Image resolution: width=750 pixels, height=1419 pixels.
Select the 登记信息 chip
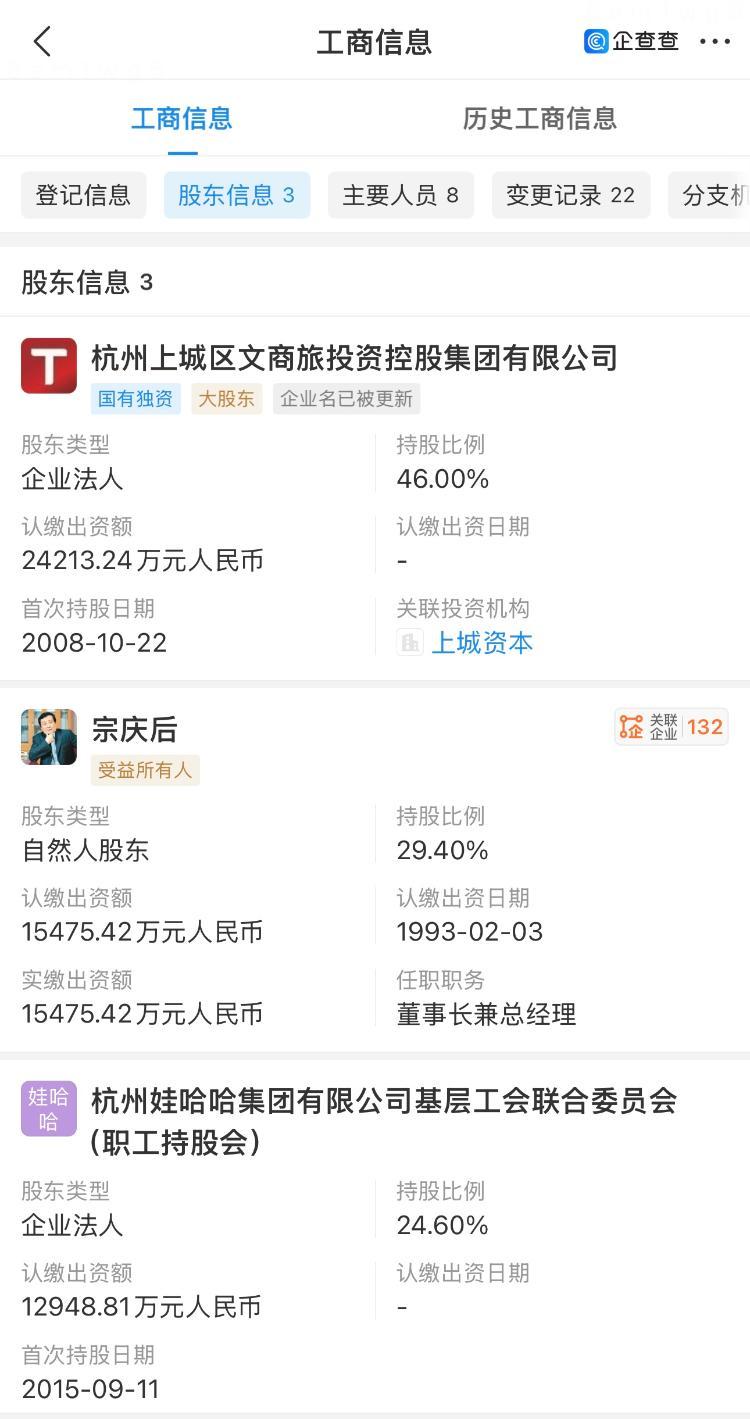83,195
